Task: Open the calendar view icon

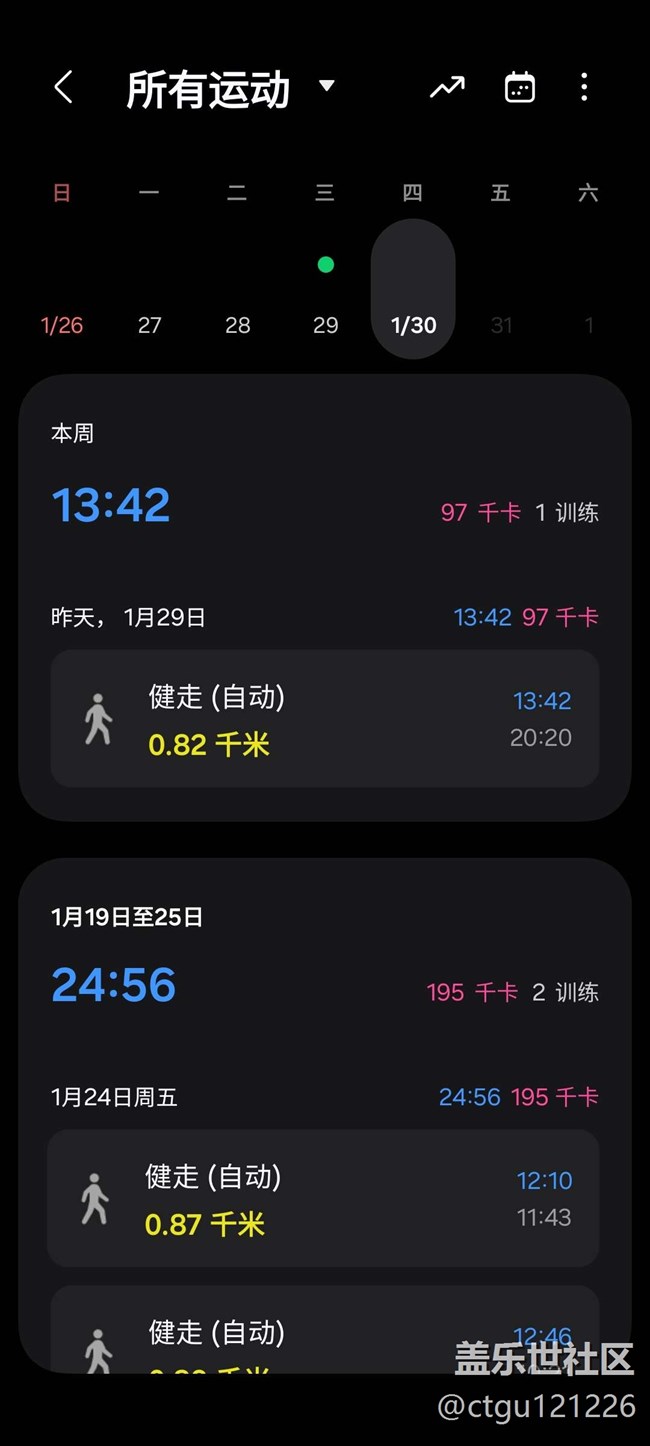Action: (519, 88)
